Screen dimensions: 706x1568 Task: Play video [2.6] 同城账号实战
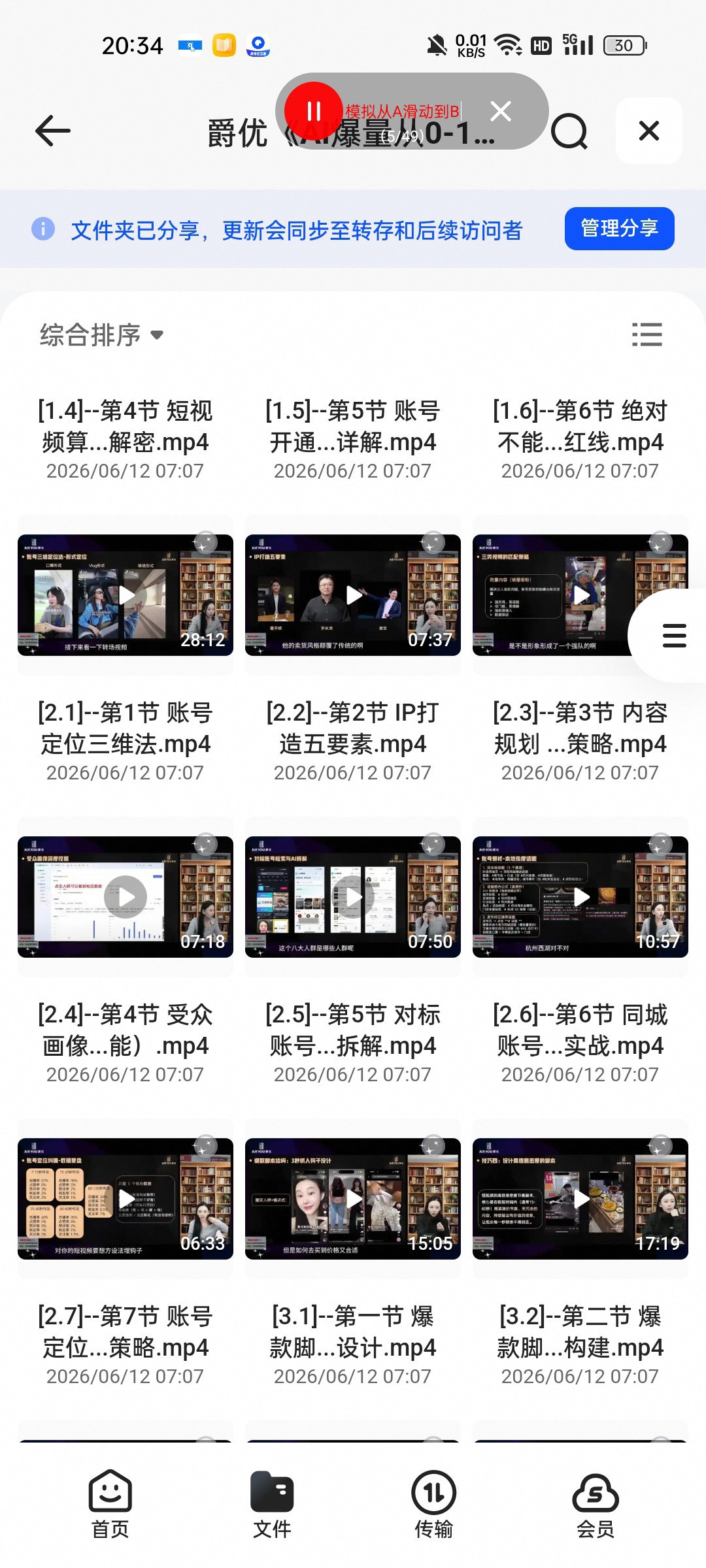point(580,897)
